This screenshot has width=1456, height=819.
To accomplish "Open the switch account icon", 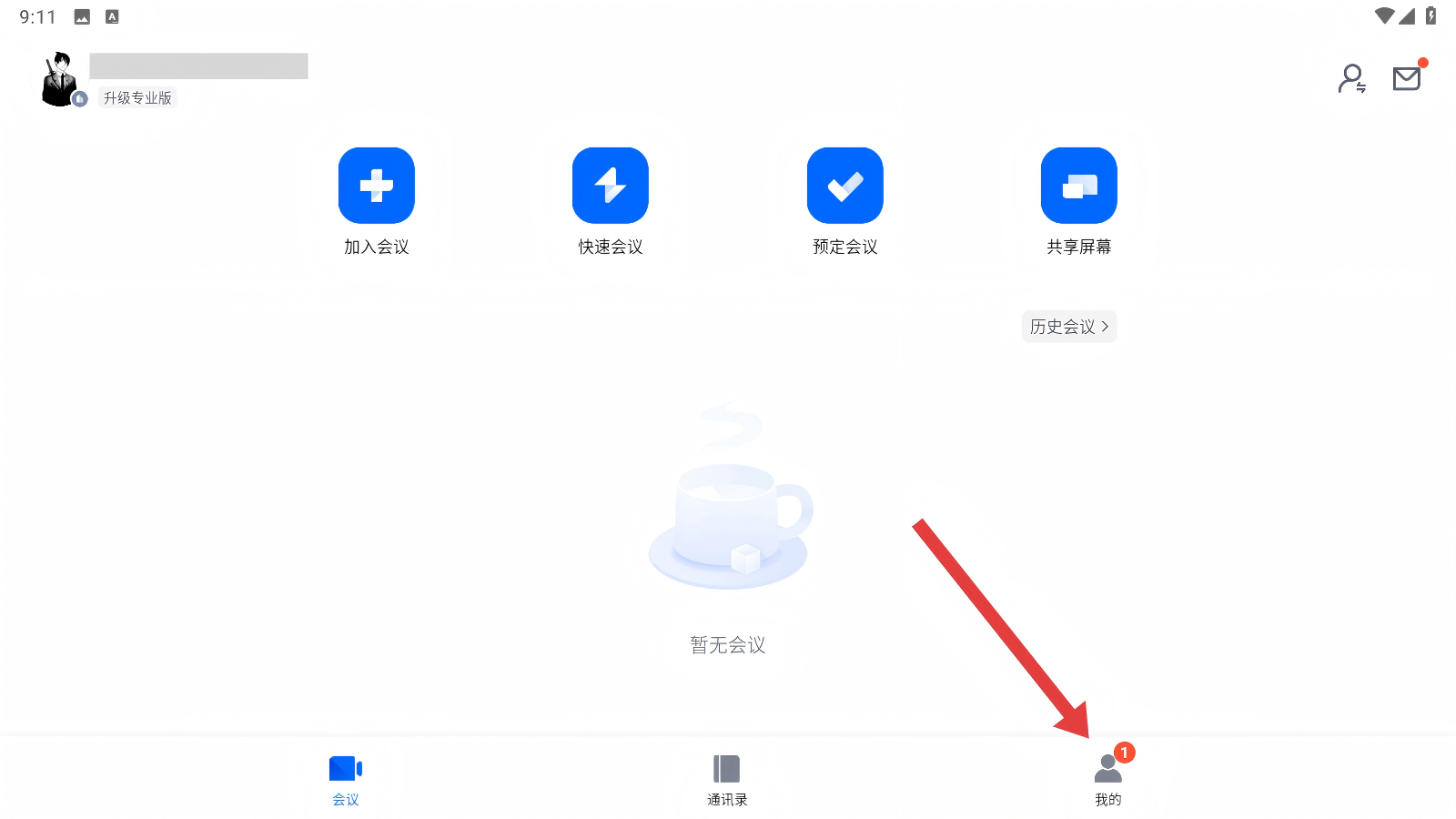I will (1351, 79).
